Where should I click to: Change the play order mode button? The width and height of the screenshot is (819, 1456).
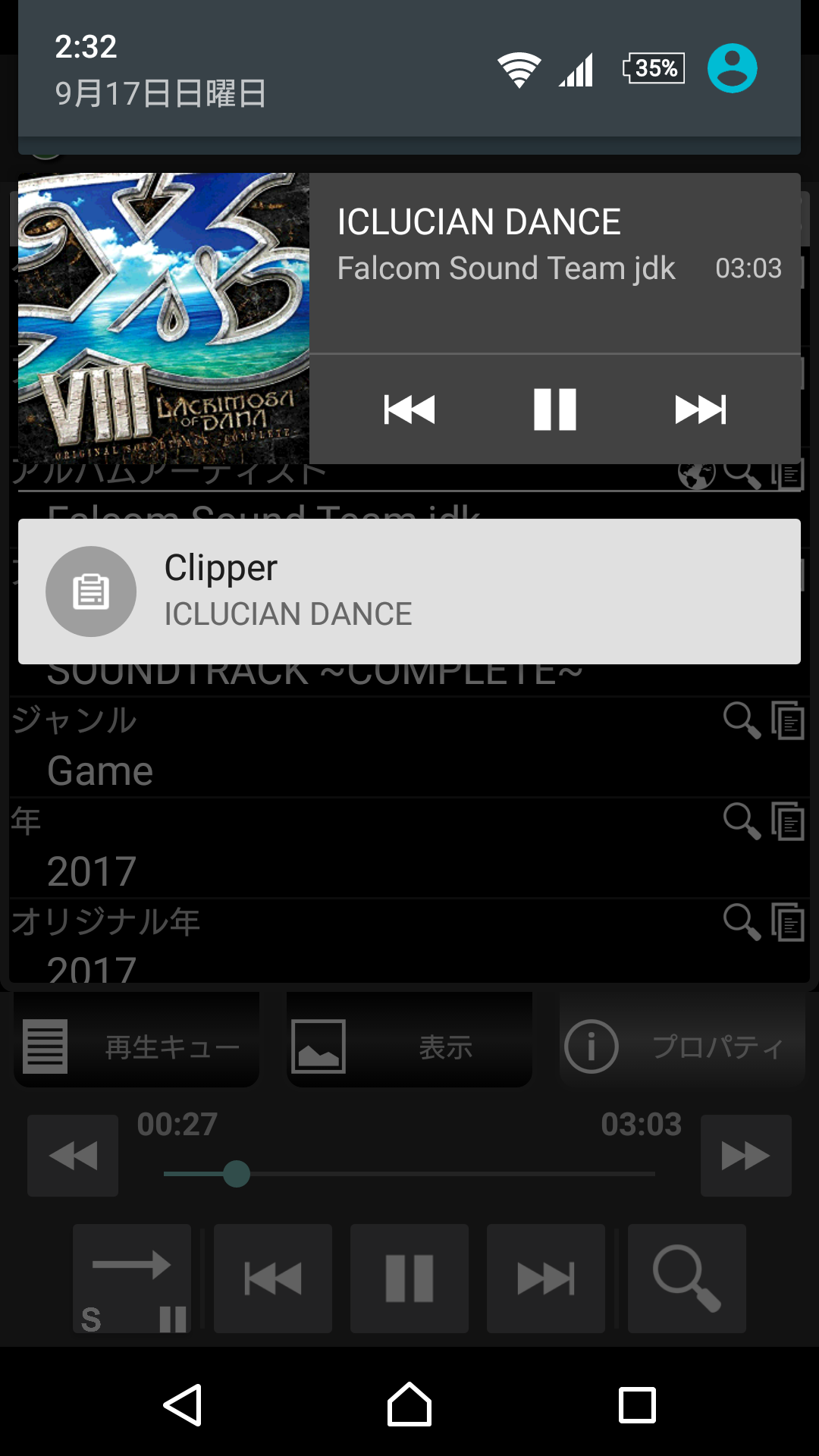coord(132,1279)
